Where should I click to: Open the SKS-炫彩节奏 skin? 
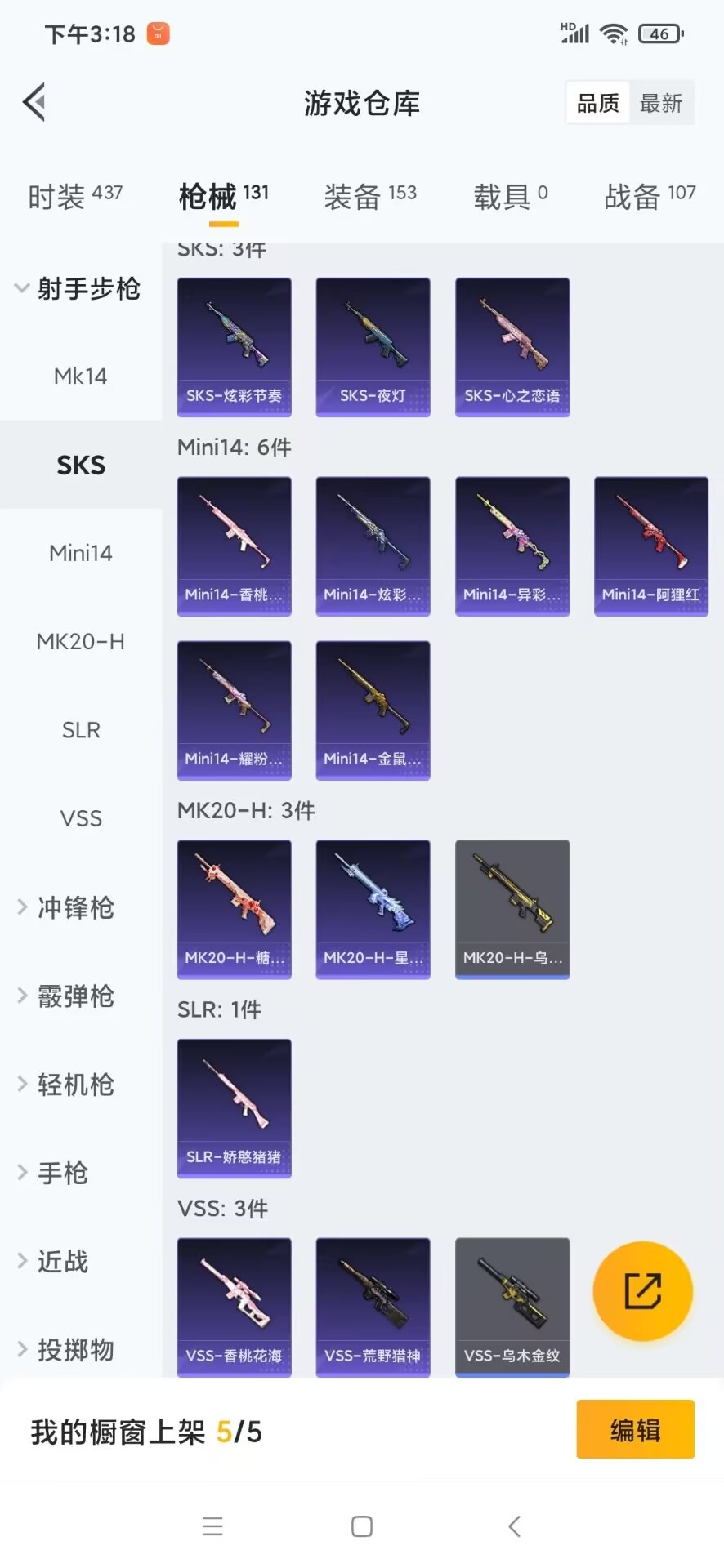(x=235, y=347)
